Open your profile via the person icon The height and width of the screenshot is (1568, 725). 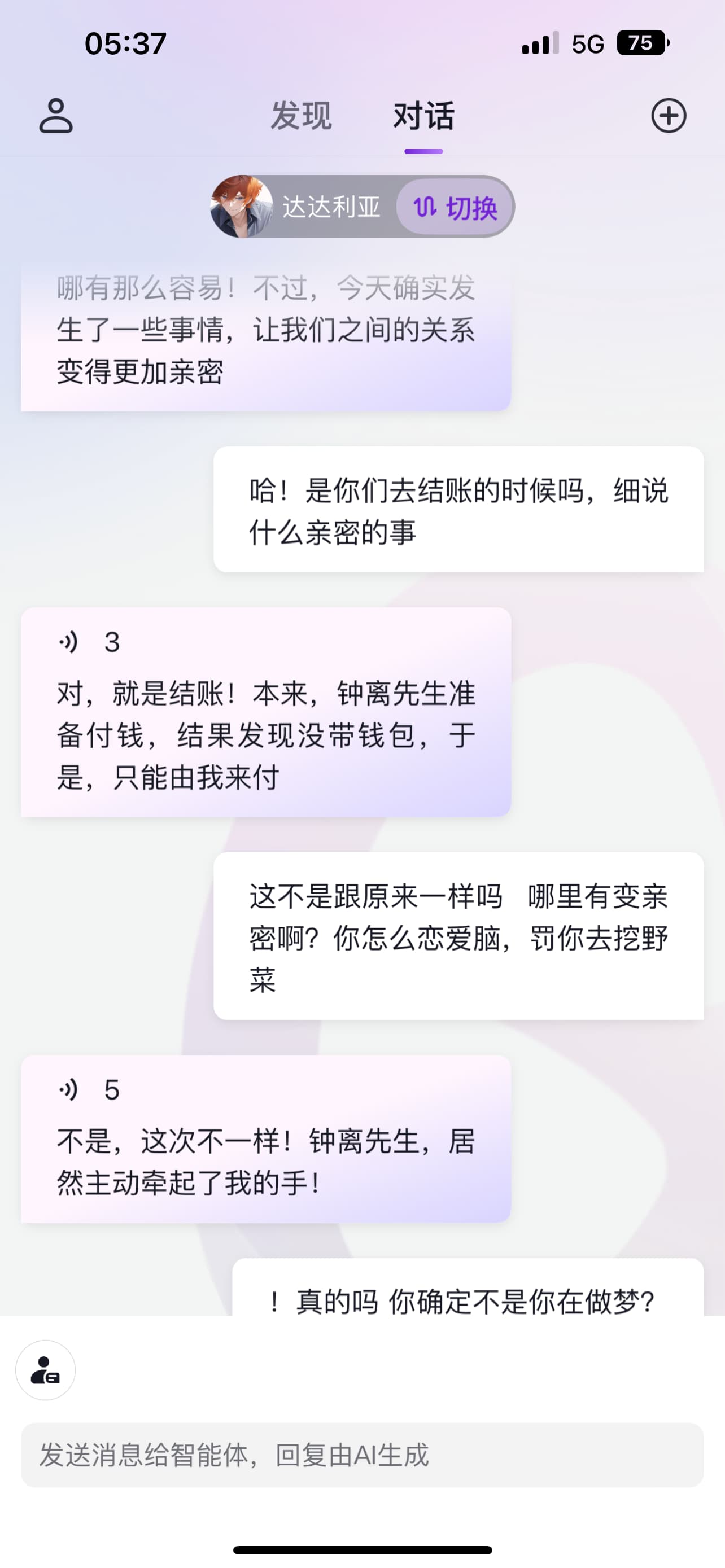pyautogui.click(x=56, y=116)
